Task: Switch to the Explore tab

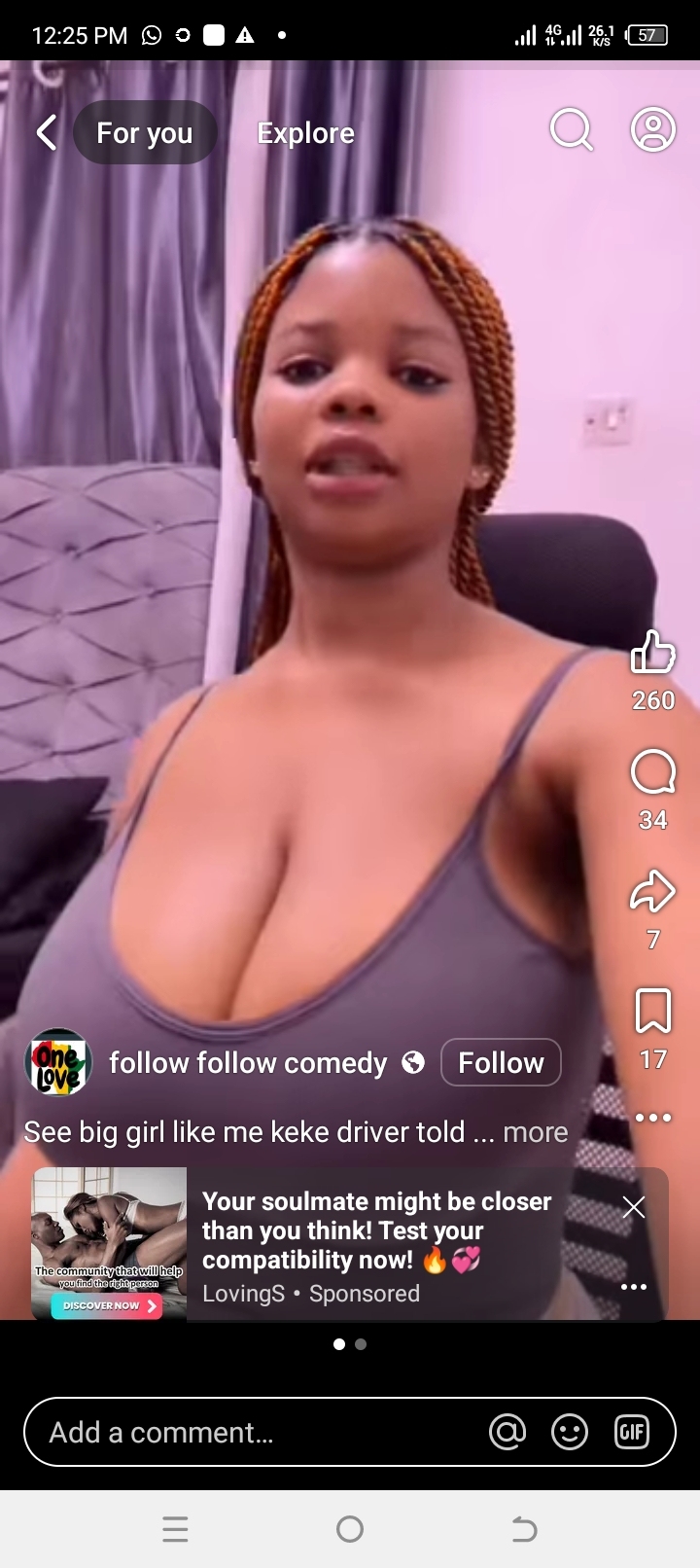Action: (305, 133)
